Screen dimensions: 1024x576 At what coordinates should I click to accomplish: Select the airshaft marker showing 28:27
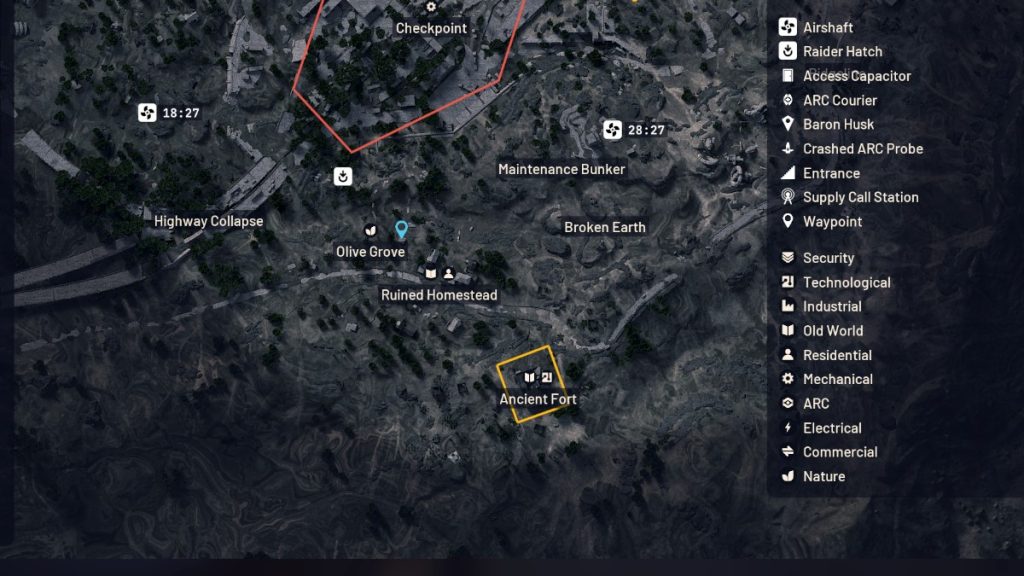pos(612,129)
